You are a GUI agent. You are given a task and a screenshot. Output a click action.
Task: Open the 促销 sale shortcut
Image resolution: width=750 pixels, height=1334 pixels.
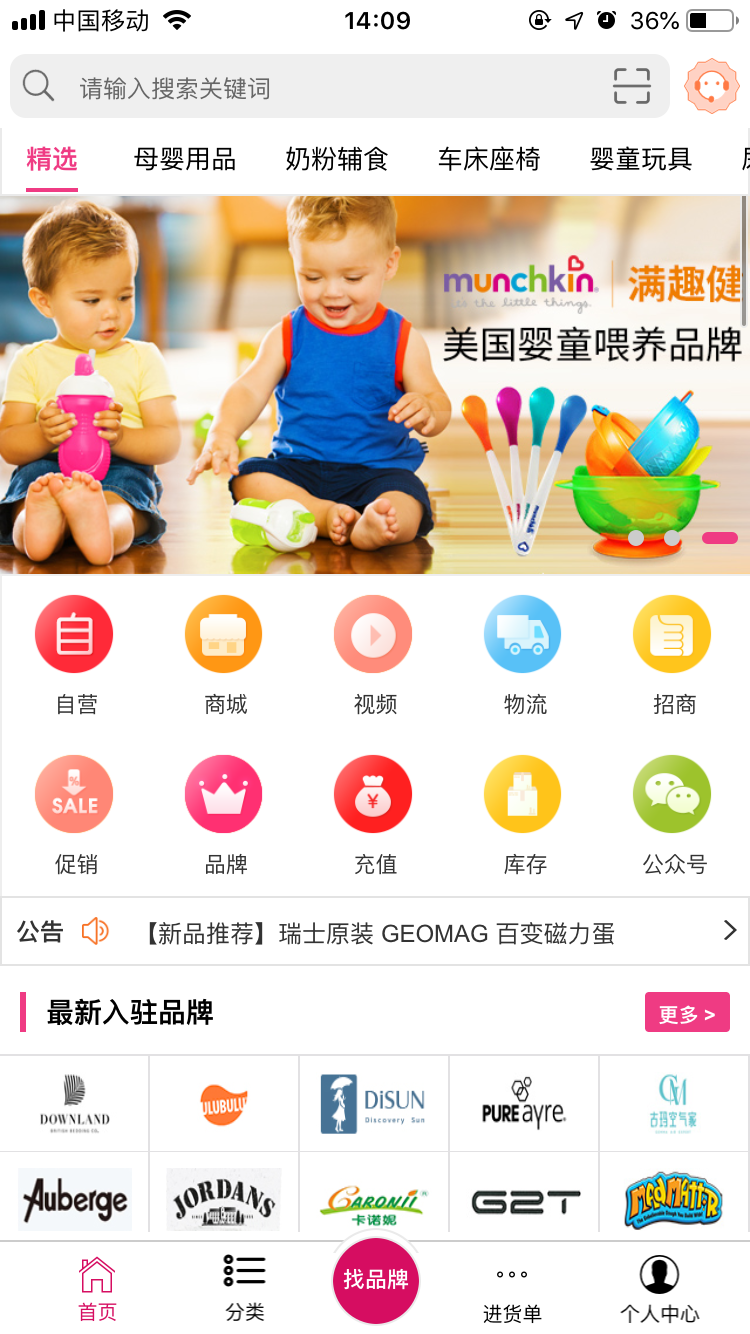[75, 812]
